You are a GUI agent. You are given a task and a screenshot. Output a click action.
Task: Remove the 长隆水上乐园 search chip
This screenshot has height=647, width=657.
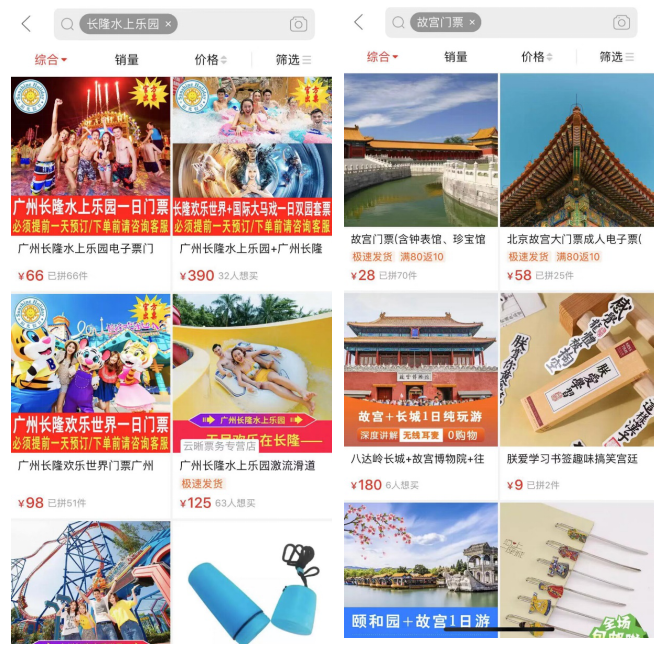tap(168, 24)
